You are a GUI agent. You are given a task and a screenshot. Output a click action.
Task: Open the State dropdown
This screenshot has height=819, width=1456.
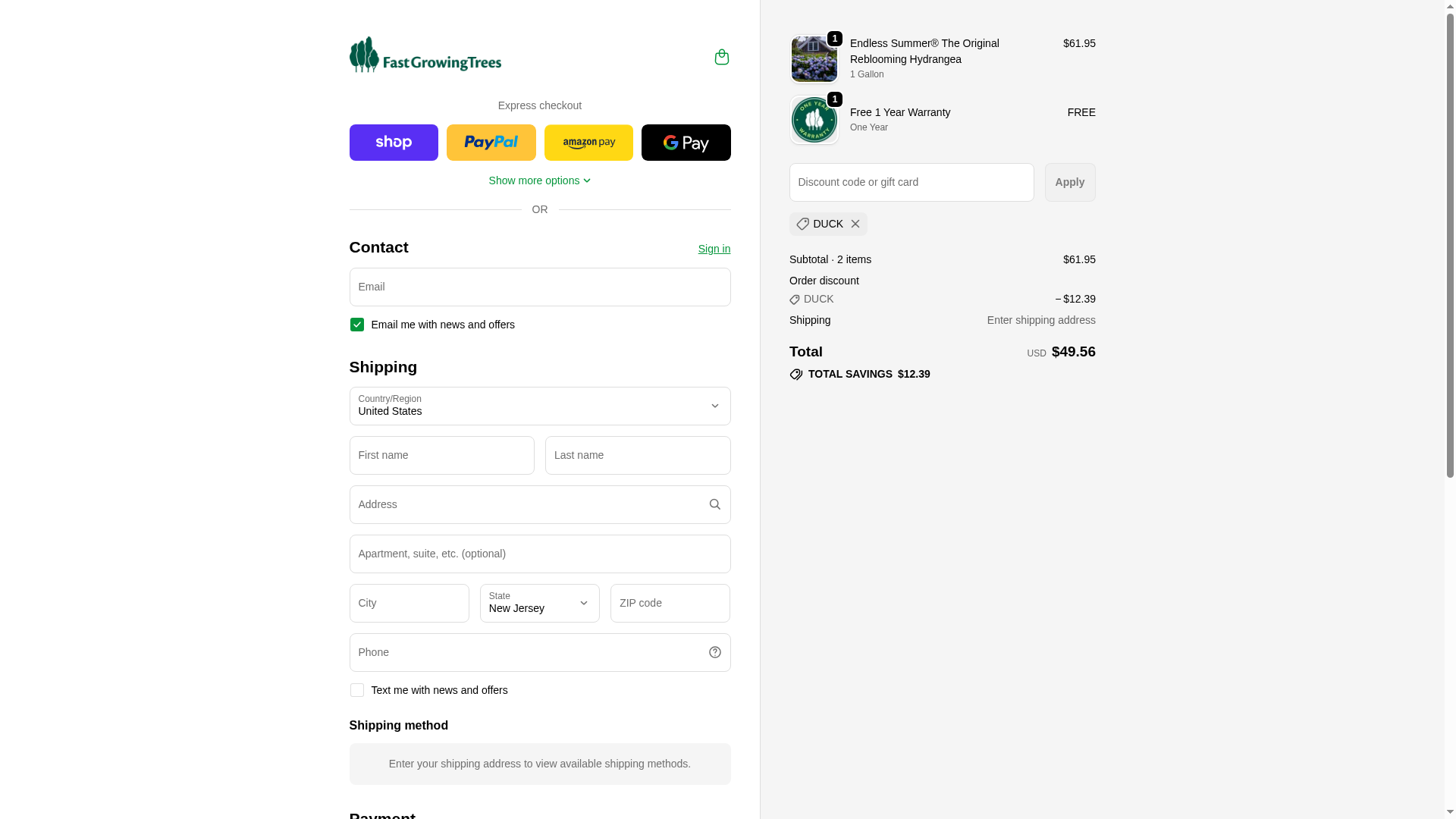tap(539, 603)
